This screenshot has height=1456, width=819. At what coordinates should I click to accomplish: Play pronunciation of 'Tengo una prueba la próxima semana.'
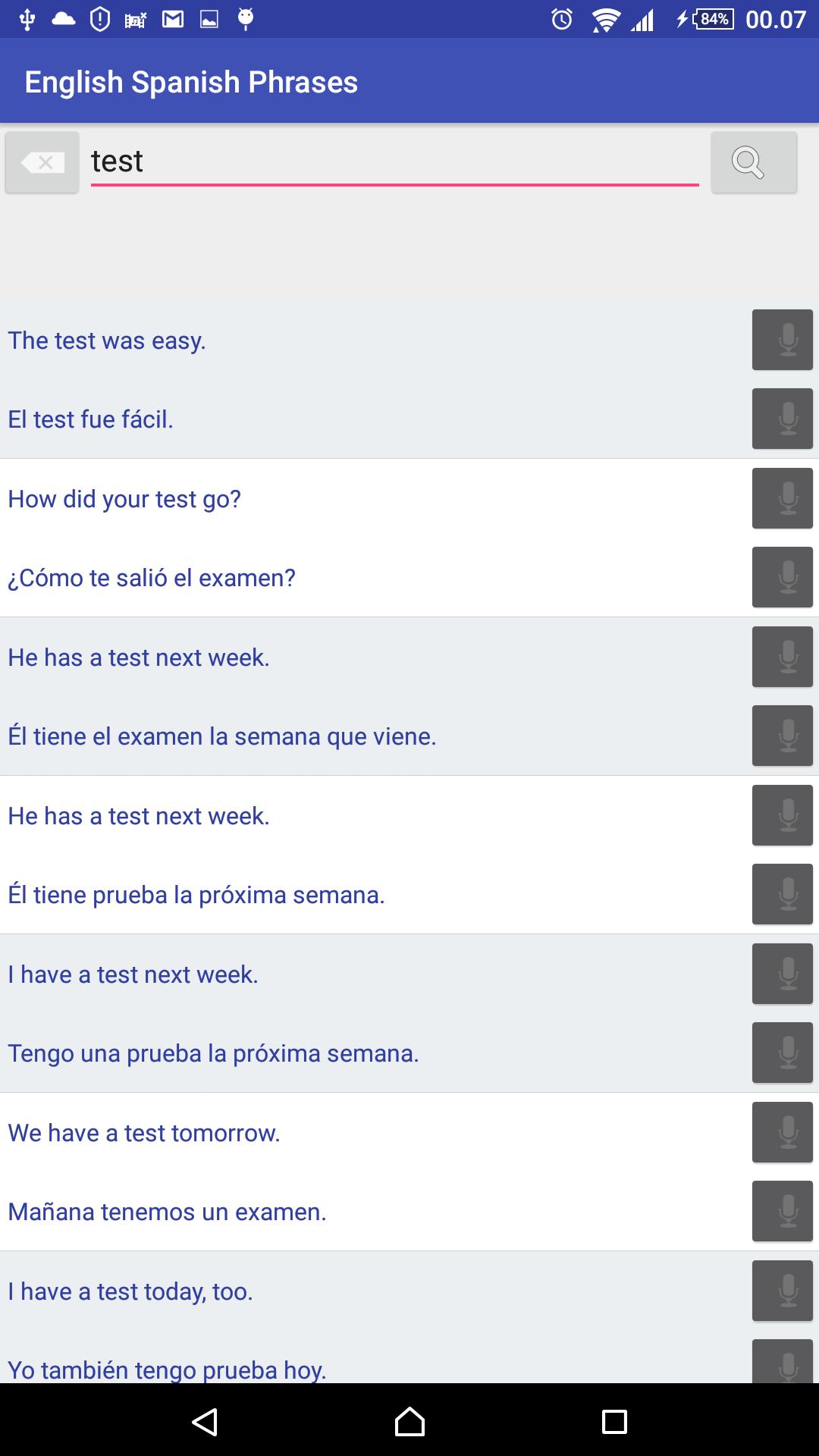pyautogui.click(x=782, y=1053)
